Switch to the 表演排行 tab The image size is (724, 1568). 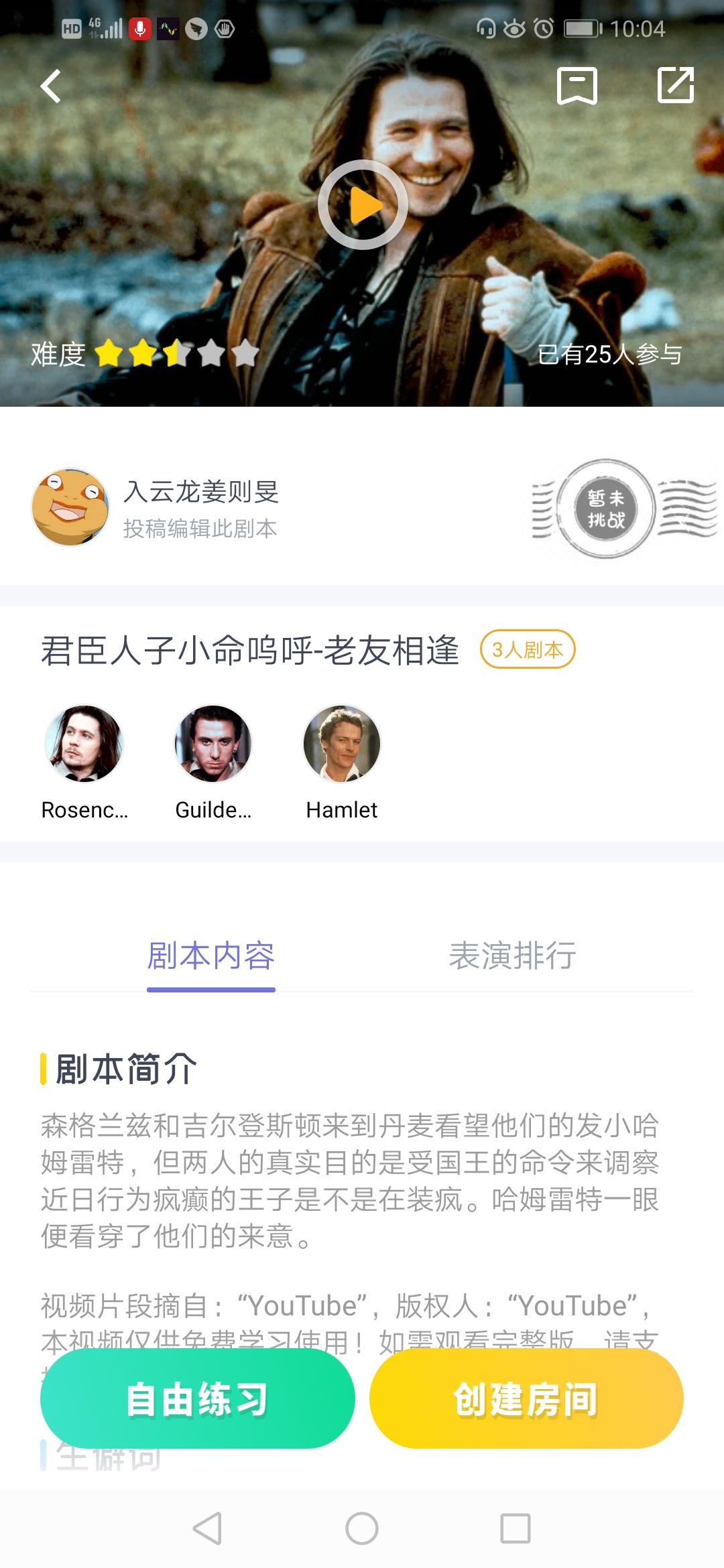(x=513, y=956)
